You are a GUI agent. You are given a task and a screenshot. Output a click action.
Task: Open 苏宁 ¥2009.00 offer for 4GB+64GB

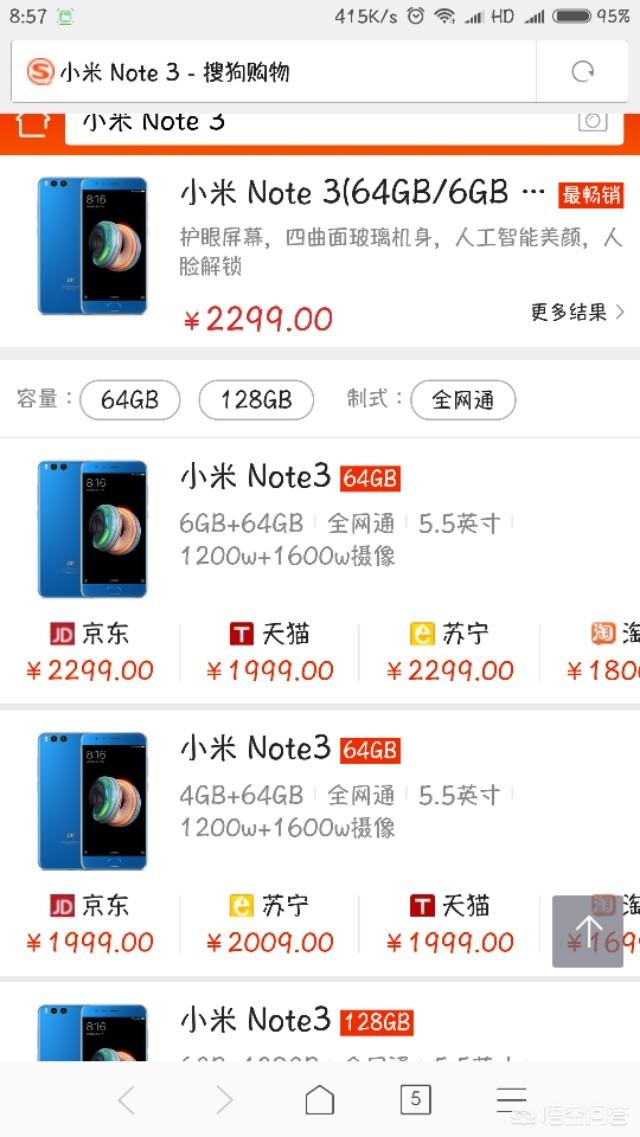270,924
